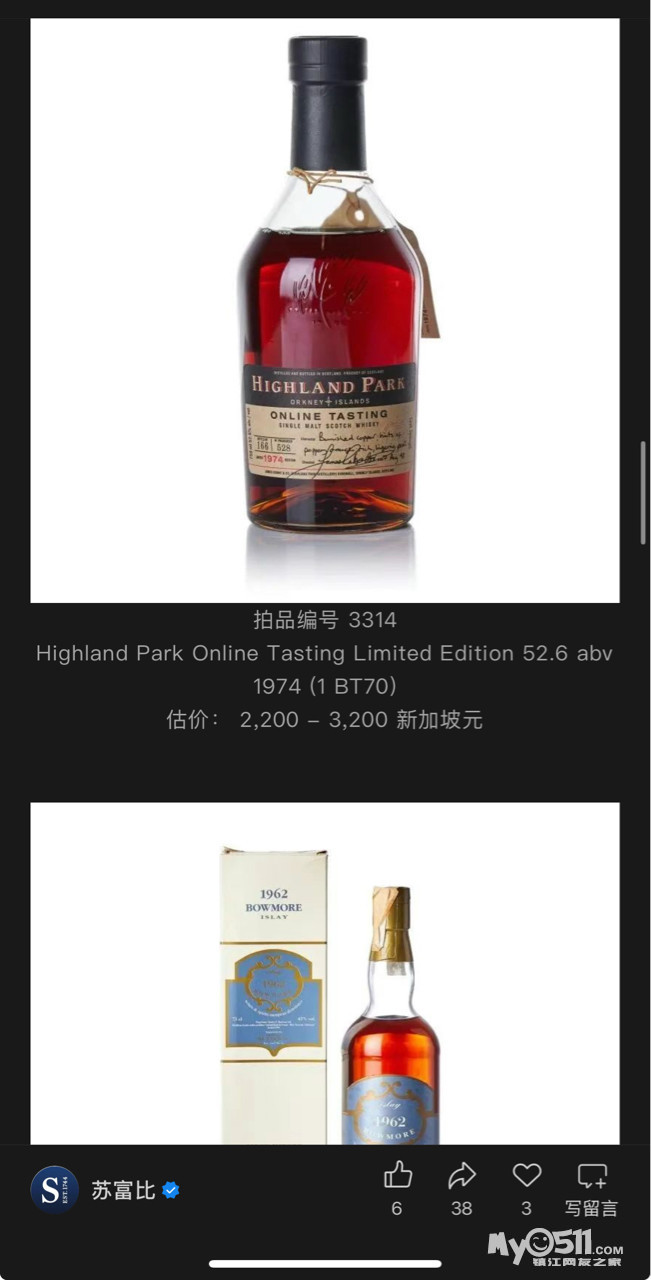View the 1962 Bowmore bottle image
This screenshot has height=1280, width=651.
(325, 975)
